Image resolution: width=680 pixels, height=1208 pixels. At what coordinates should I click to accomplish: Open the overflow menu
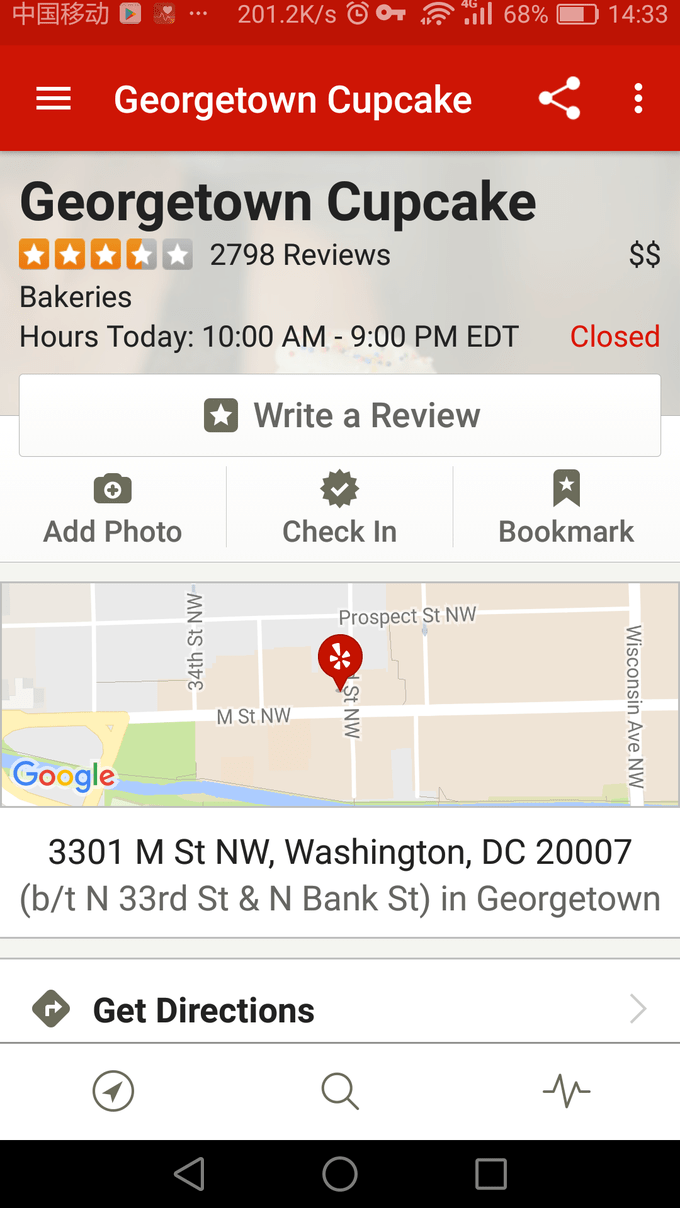pos(638,99)
